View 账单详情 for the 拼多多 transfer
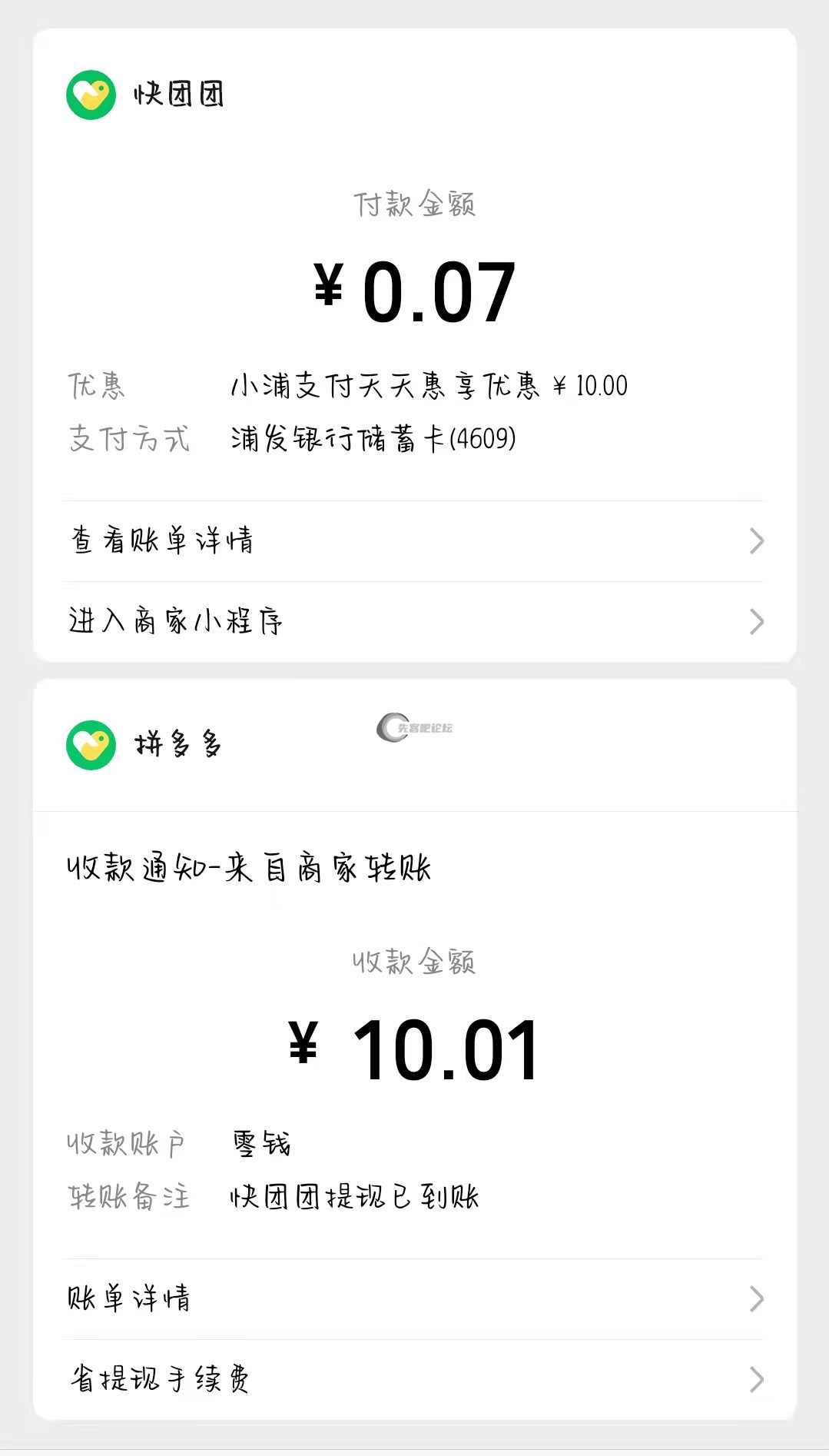The height and width of the screenshot is (1456, 829). [414, 1298]
